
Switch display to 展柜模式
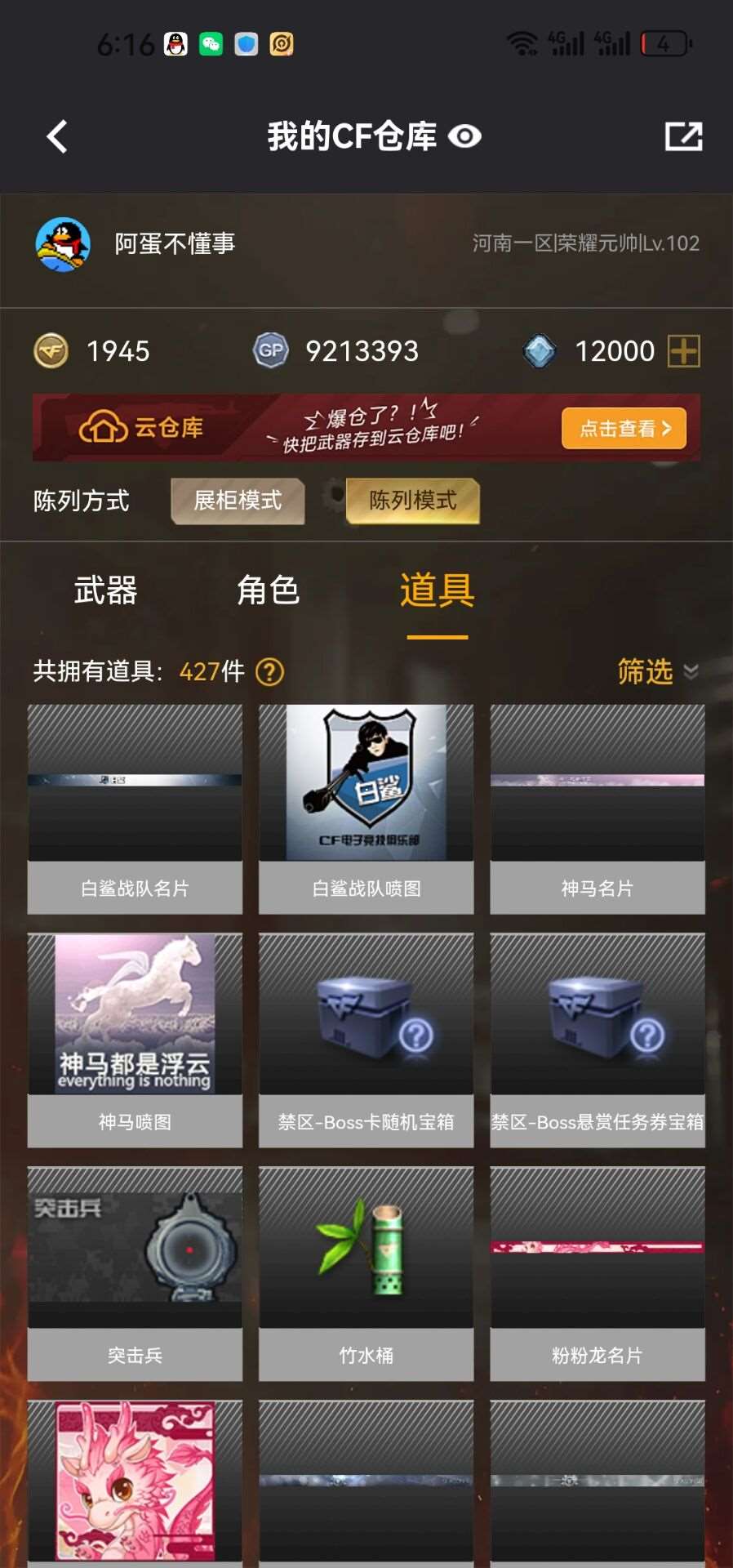(238, 501)
